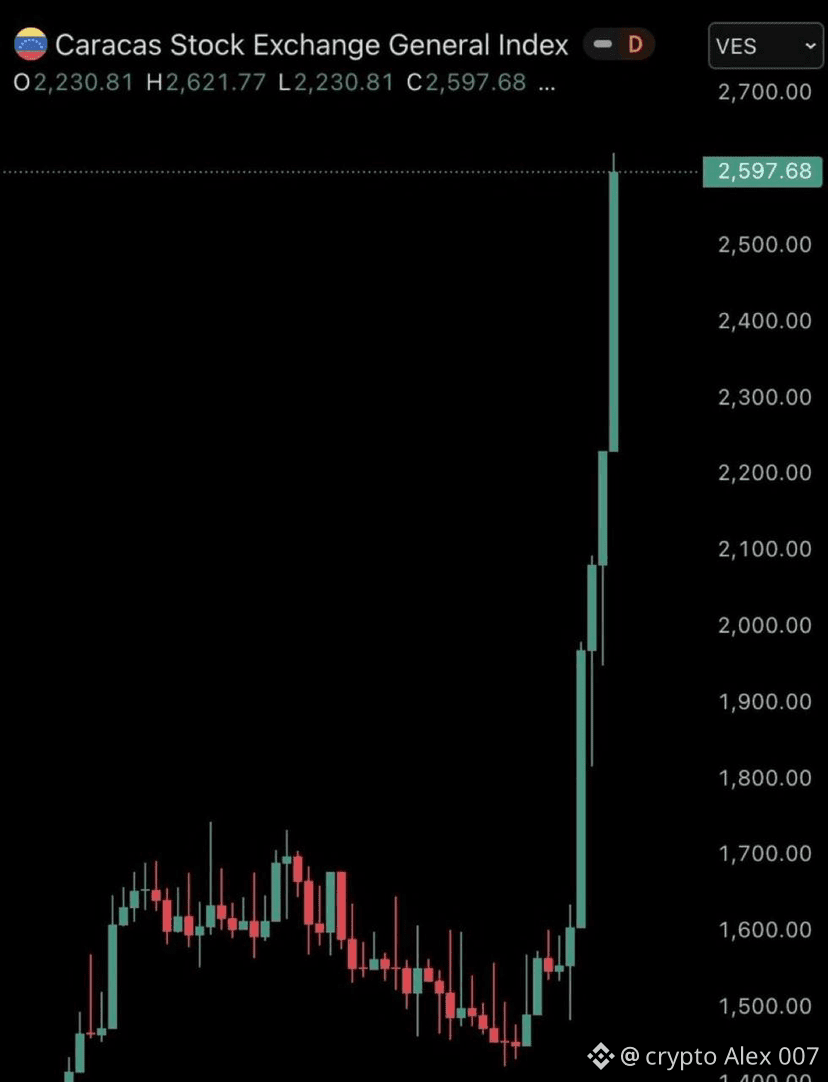Click the Venezuela flag icon
828x1082 pixels.
tap(28, 44)
